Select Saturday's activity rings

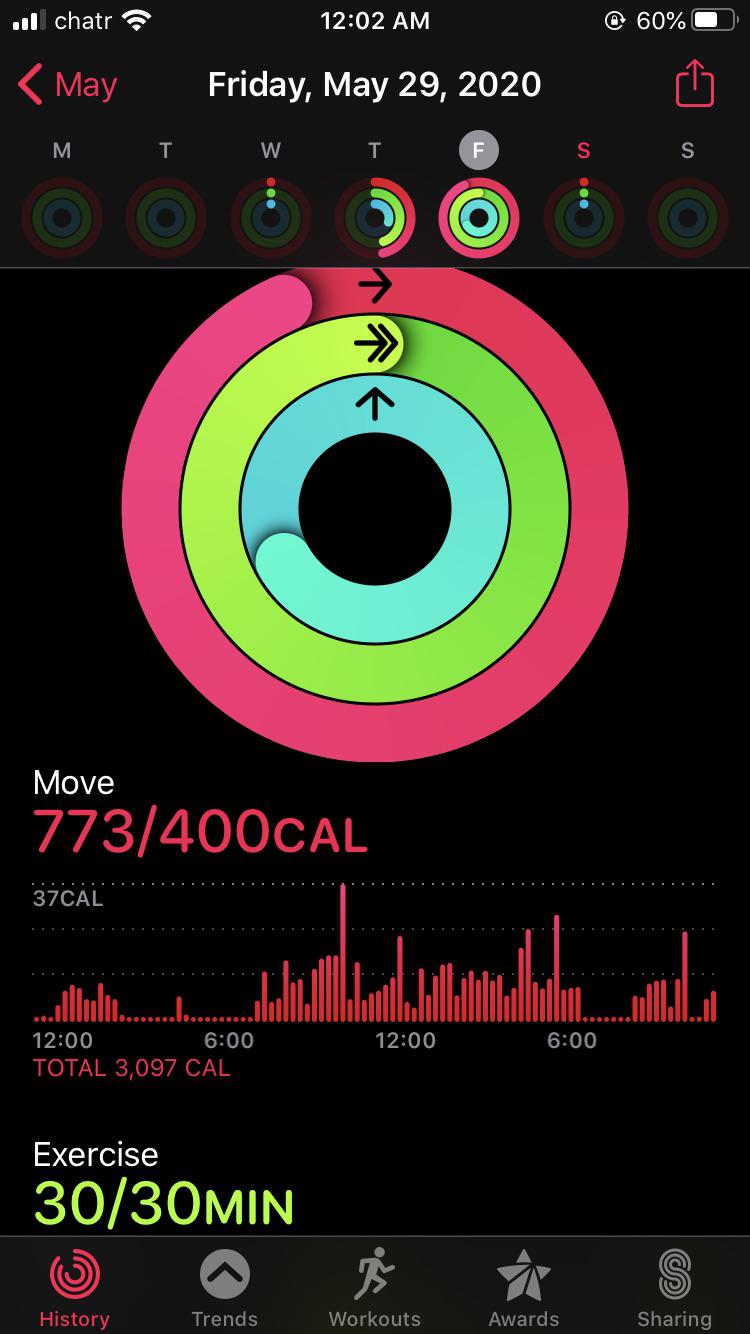(x=583, y=217)
